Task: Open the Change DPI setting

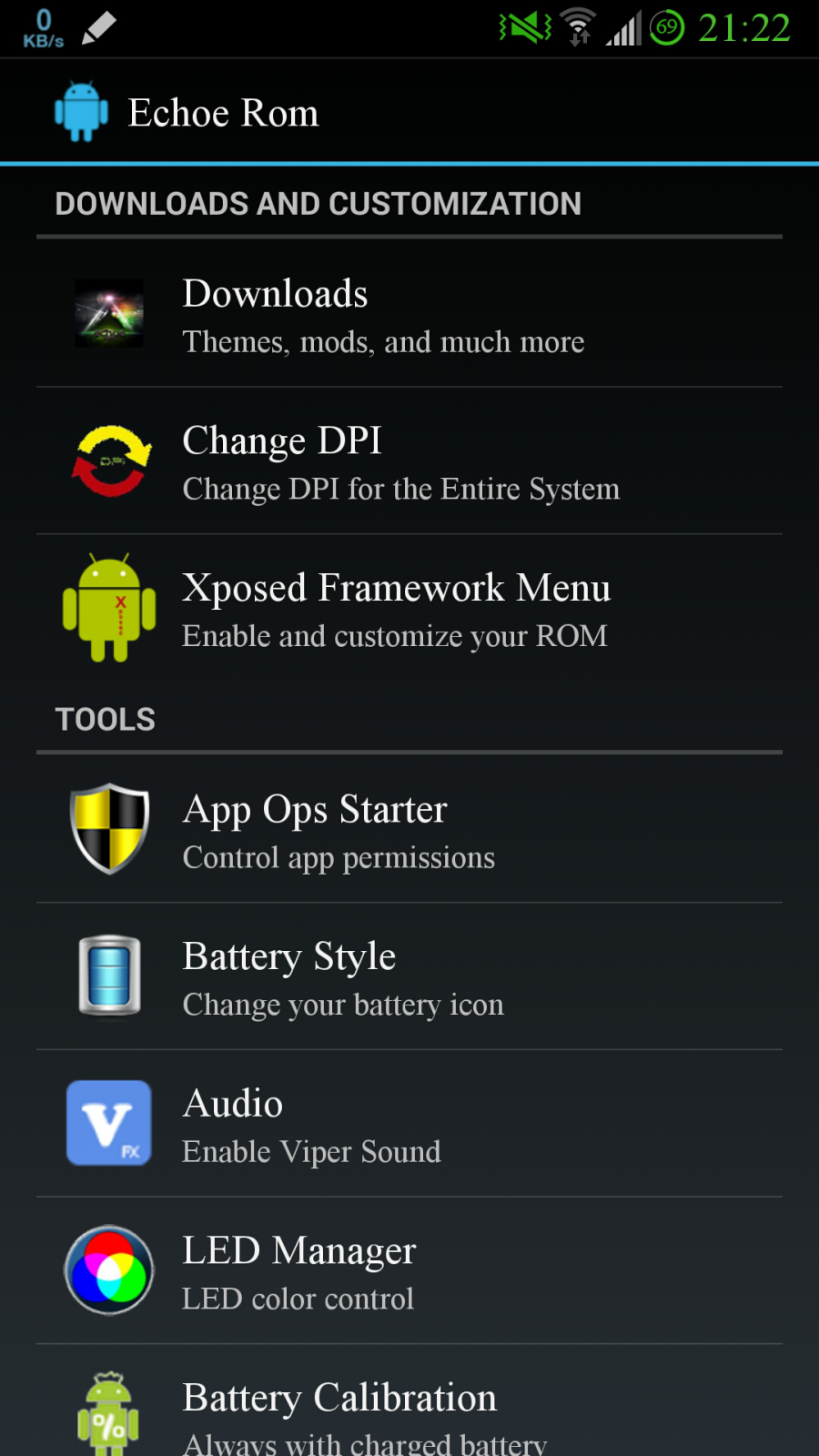Action: [x=409, y=461]
